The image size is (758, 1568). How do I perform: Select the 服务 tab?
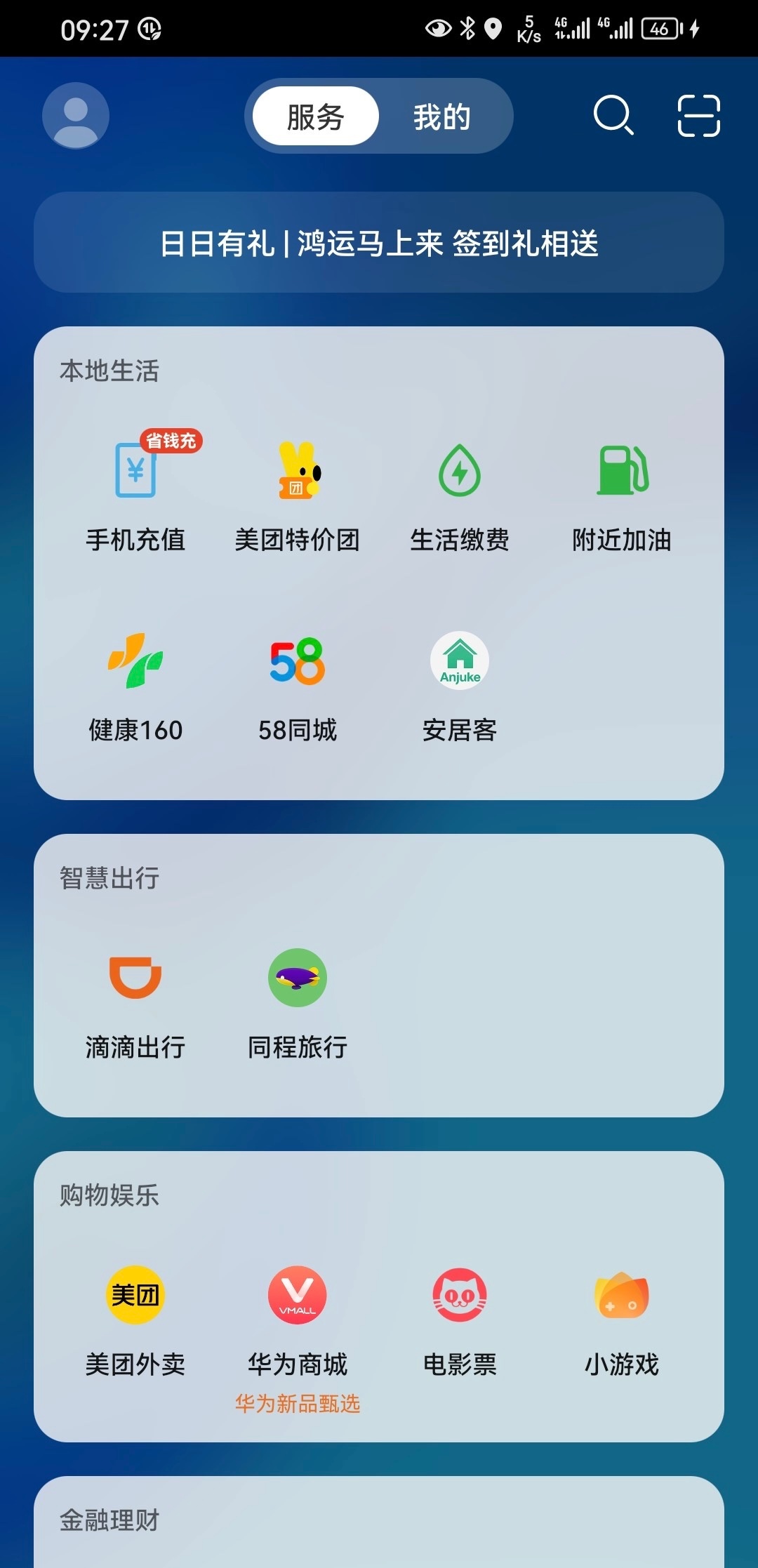(x=316, y=117)
